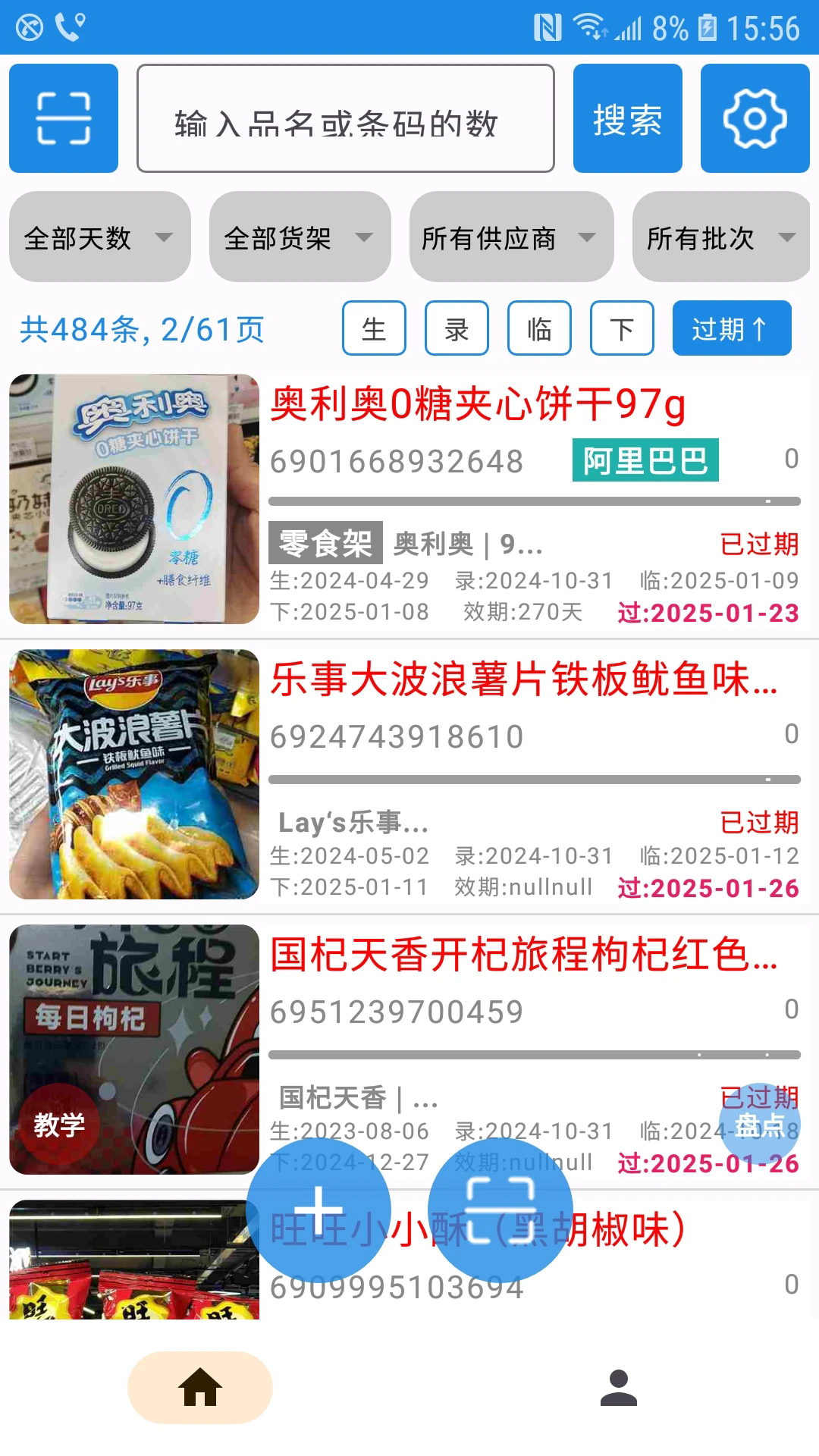
Task: Open the 国杞天香开杞旅程 product entry
Action: pos(523,955)
